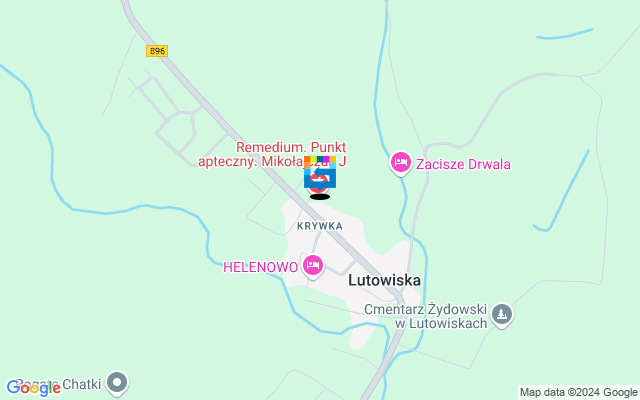Select the HELENOWO lodging pin
This screenshot has width=640, height=400.
pyautogui.click(x=313, y=265)
